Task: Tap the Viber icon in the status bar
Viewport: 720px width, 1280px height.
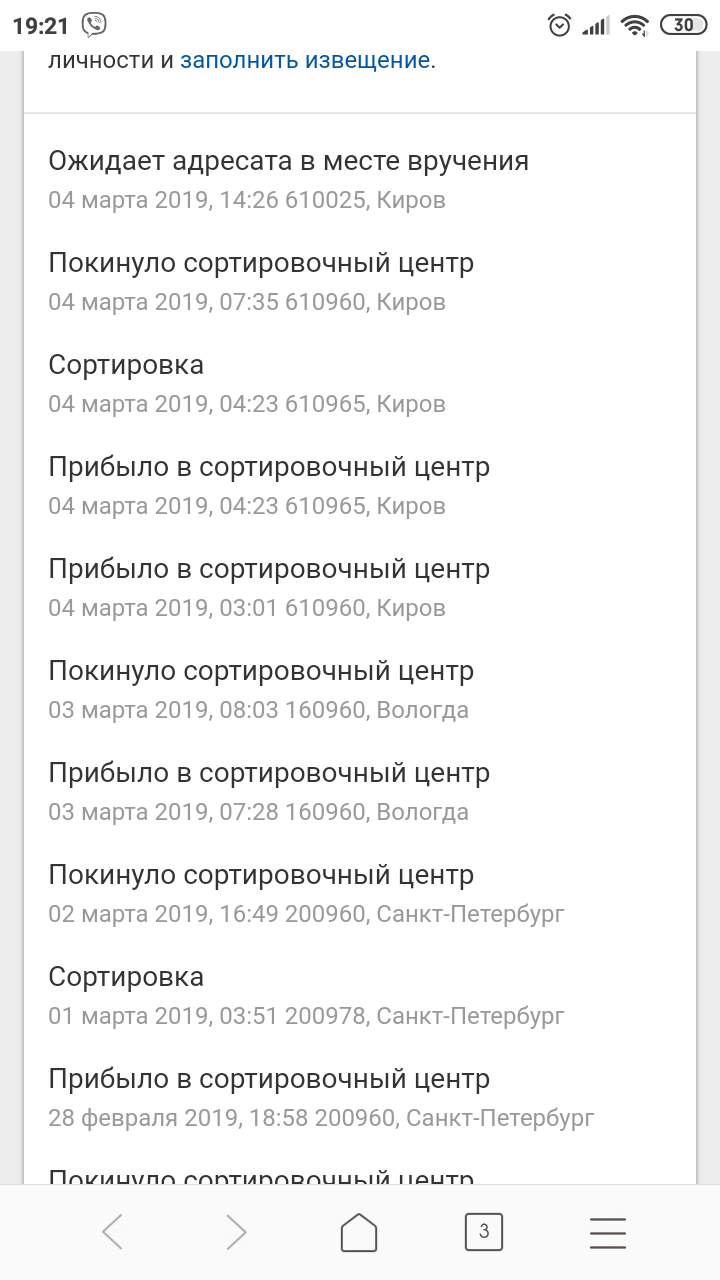Action: tap(93, 24)
